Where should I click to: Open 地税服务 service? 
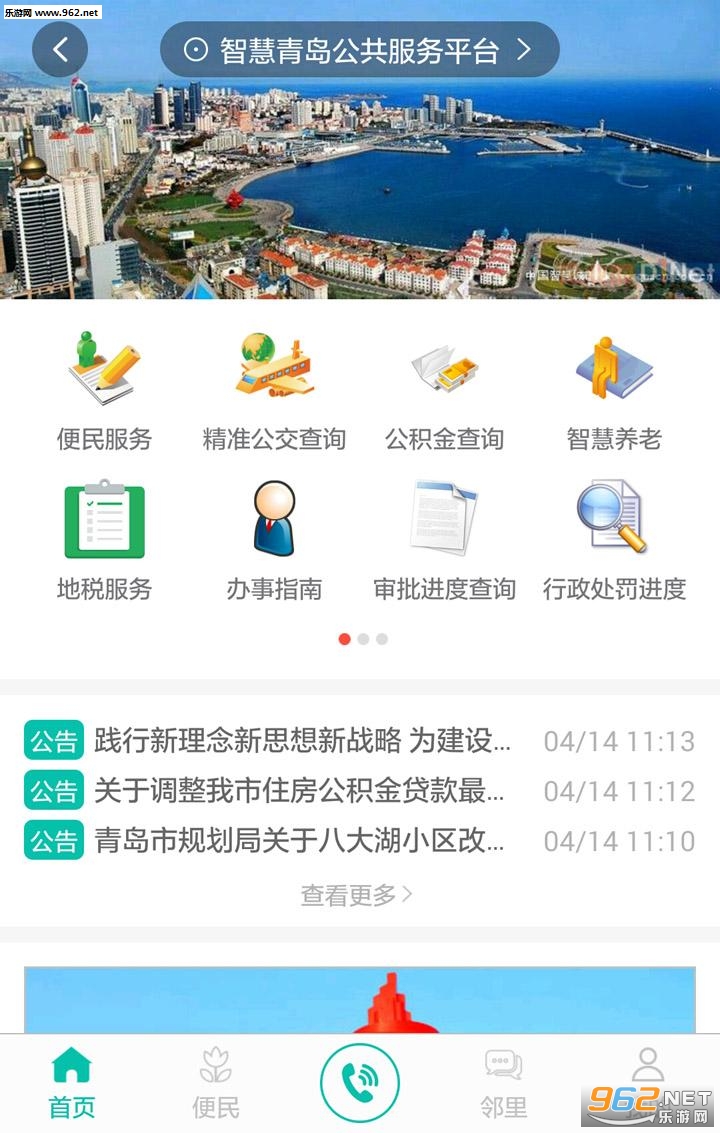click(x=105, y=541)
